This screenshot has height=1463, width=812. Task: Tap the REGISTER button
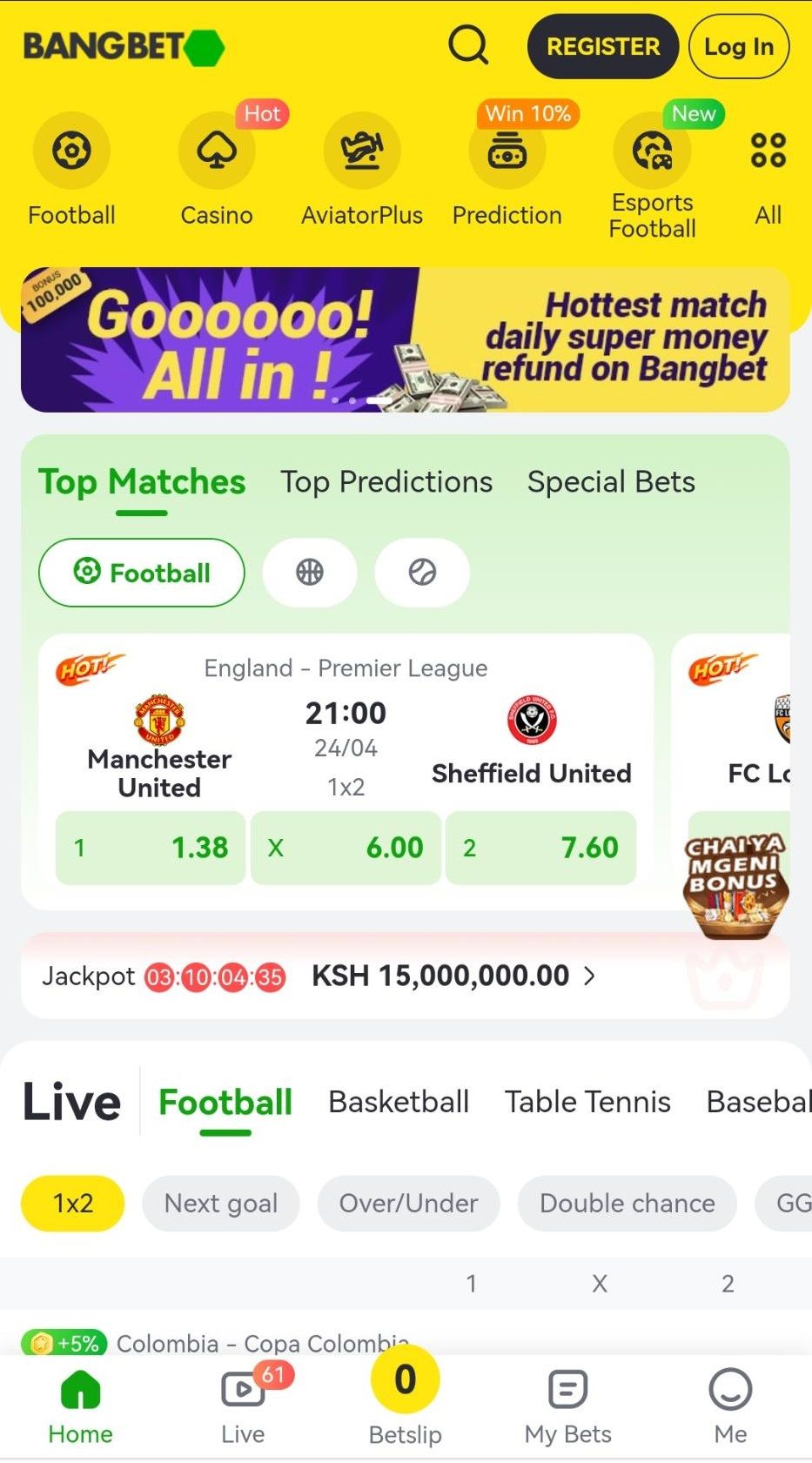[602, 47]
